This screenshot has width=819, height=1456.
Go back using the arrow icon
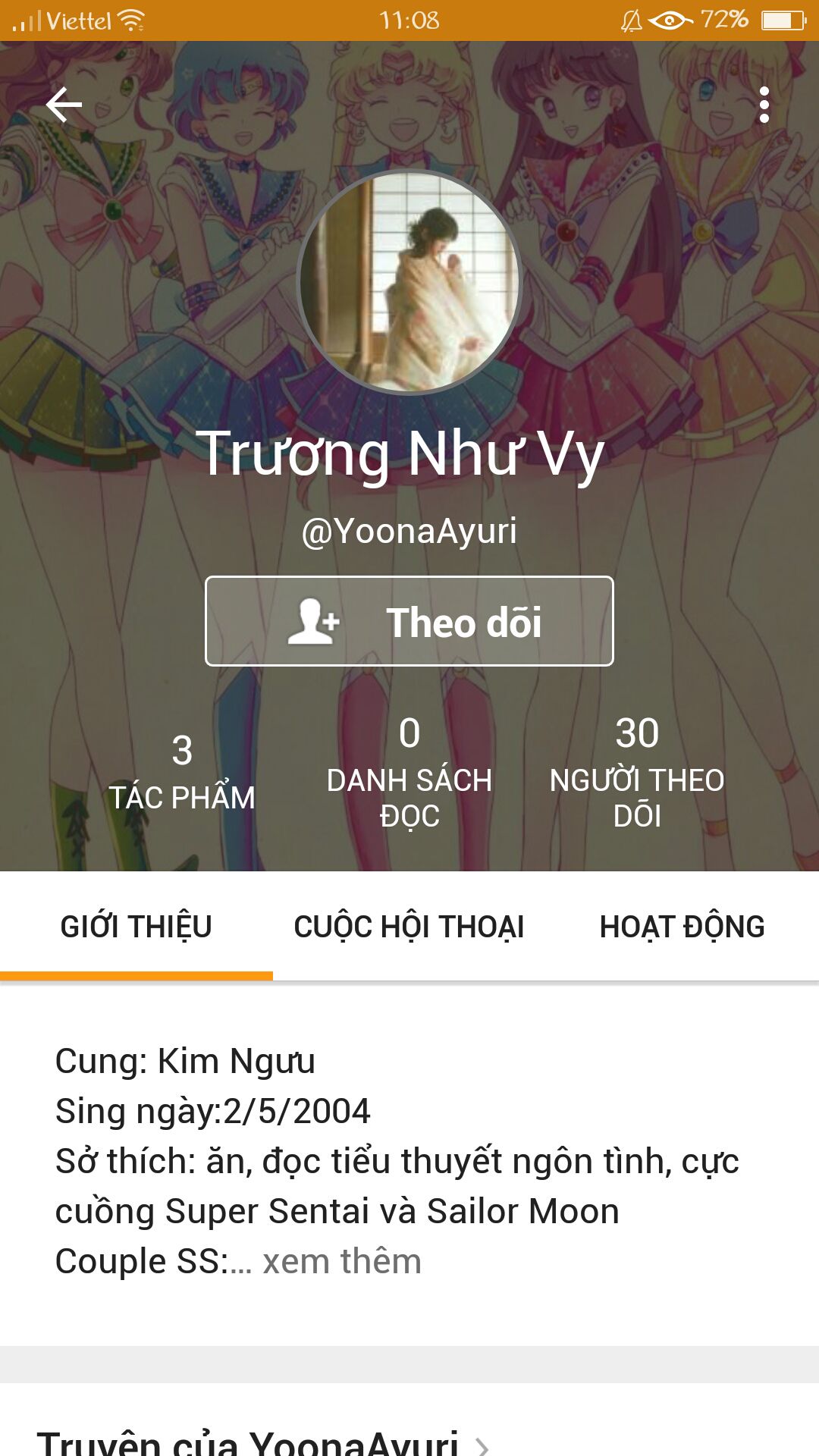[x=64, y=105]
